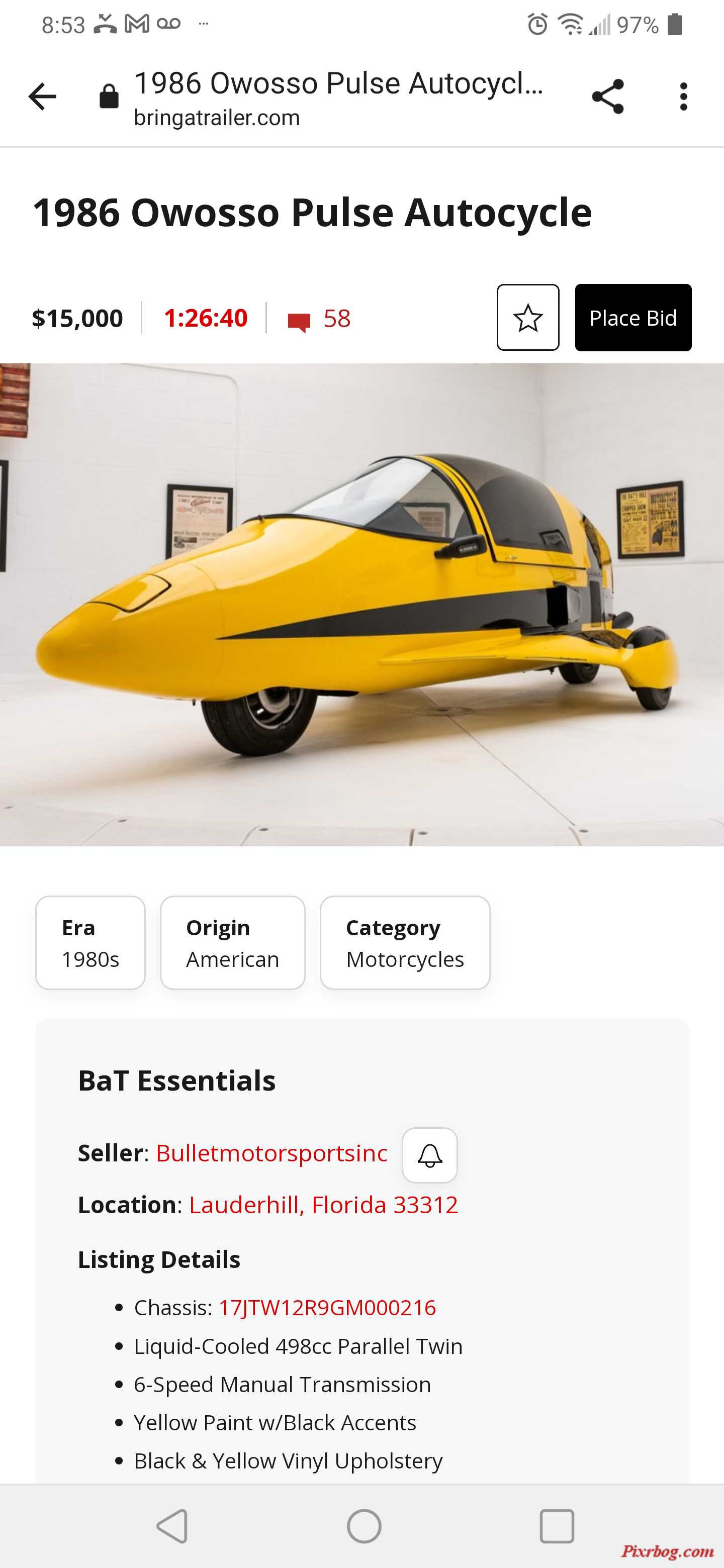Tap the Place Bid button
This screenshot has height=1568, width=724.
[x=632, y=318]
